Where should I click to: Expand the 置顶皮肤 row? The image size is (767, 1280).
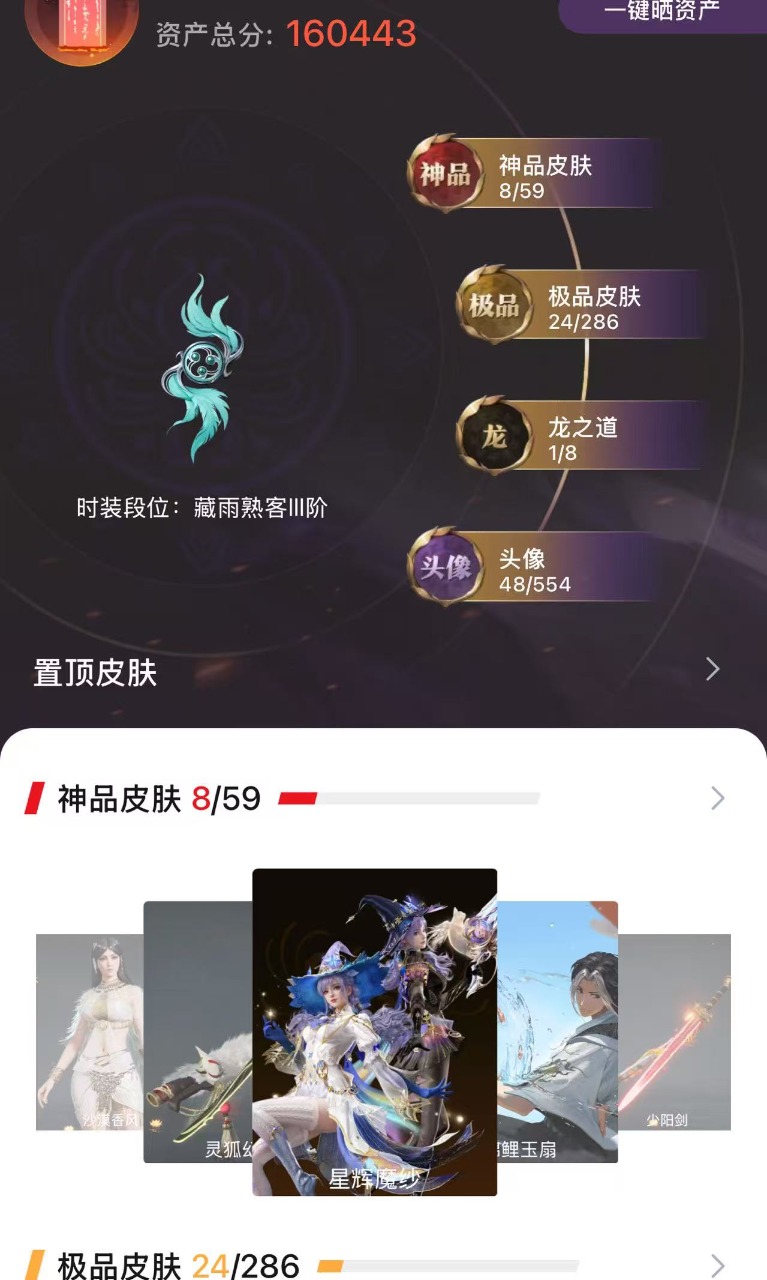point(383,671)
